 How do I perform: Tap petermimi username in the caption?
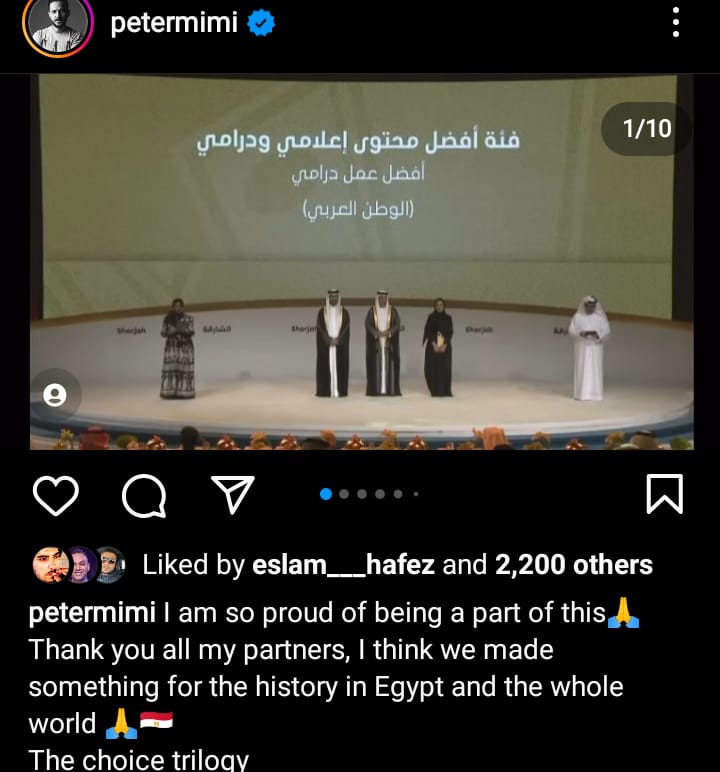[x=91, y=613]
